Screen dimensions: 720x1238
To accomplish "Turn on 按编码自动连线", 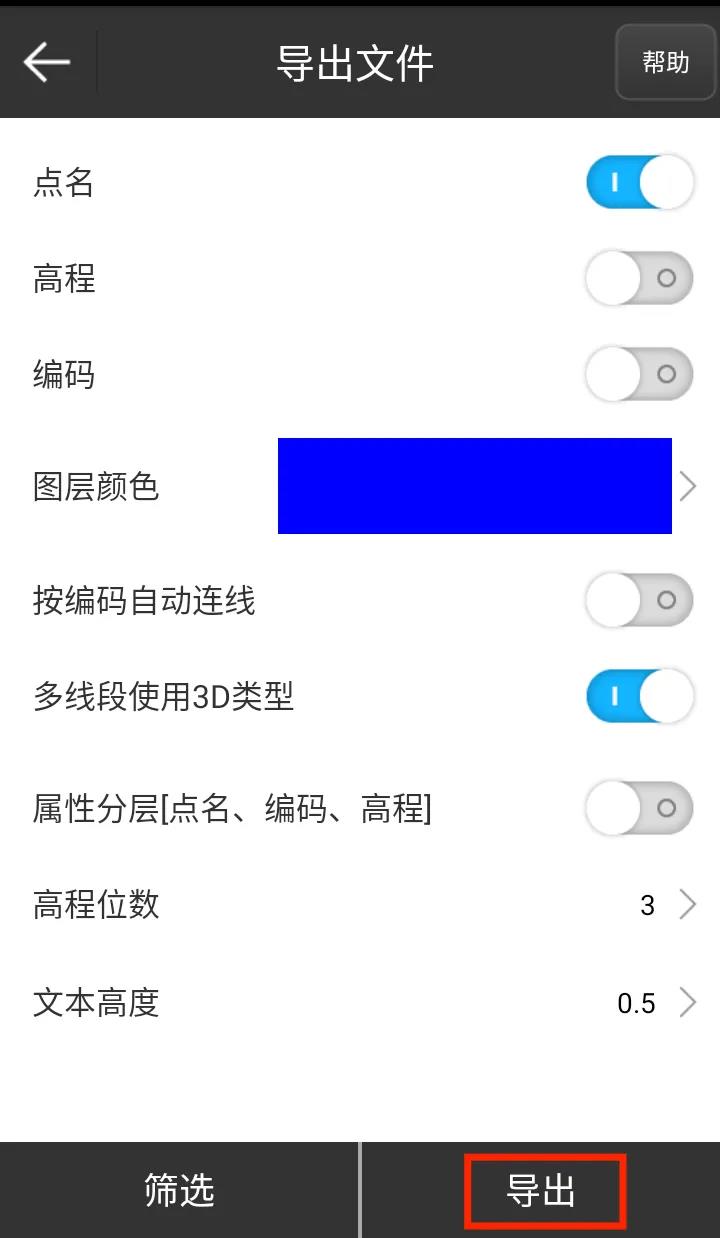I will 639,600.
